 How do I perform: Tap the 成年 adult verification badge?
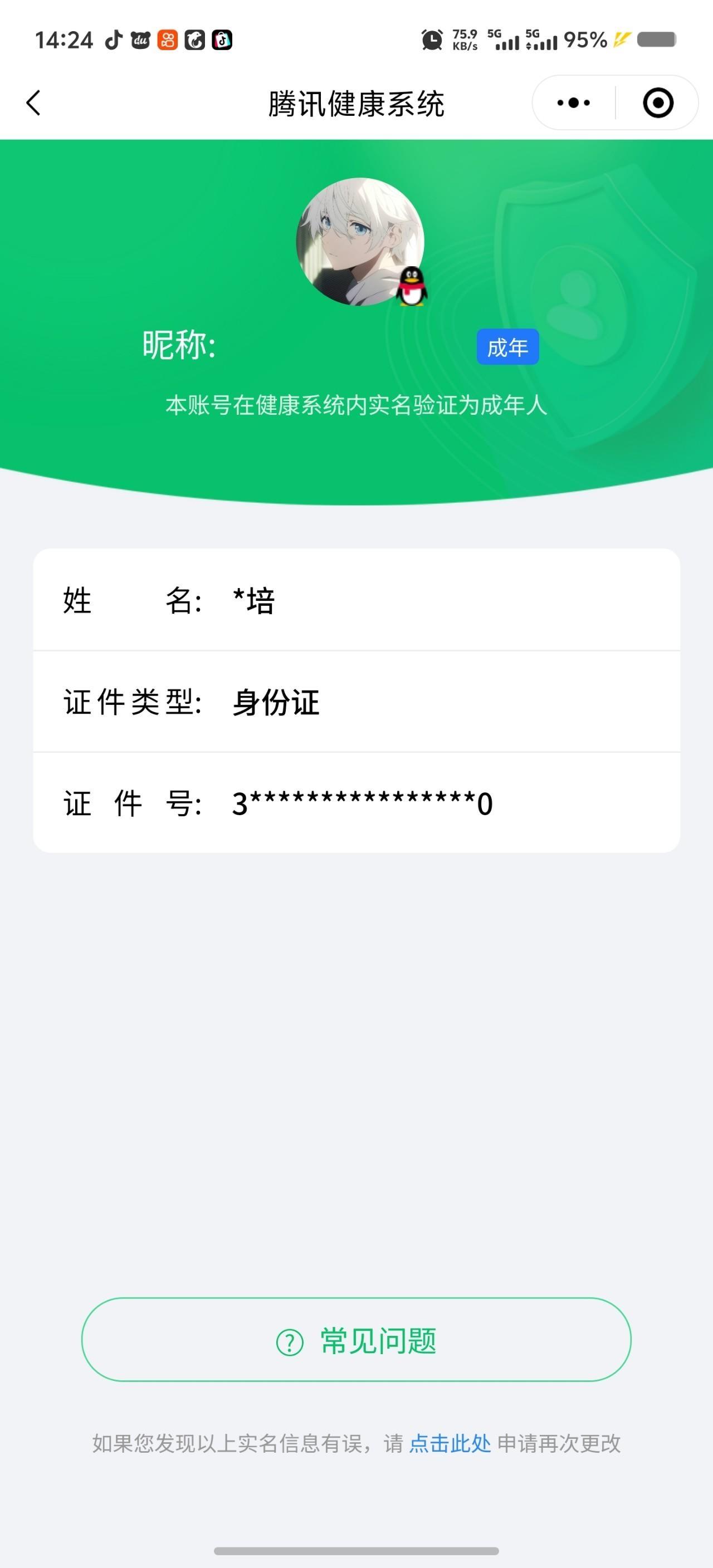click(x=509, y=347)
